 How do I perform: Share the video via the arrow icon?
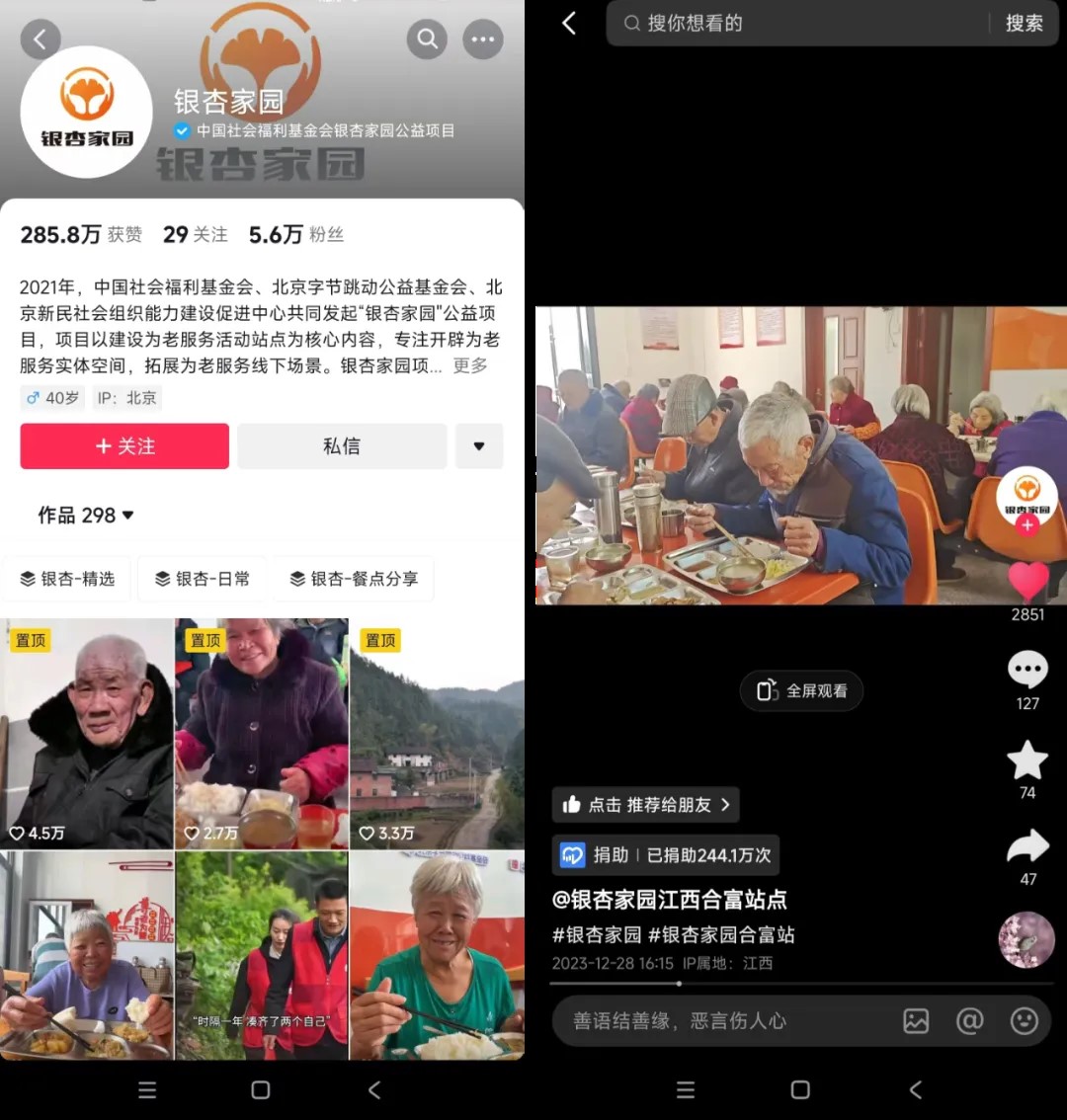1027,847
